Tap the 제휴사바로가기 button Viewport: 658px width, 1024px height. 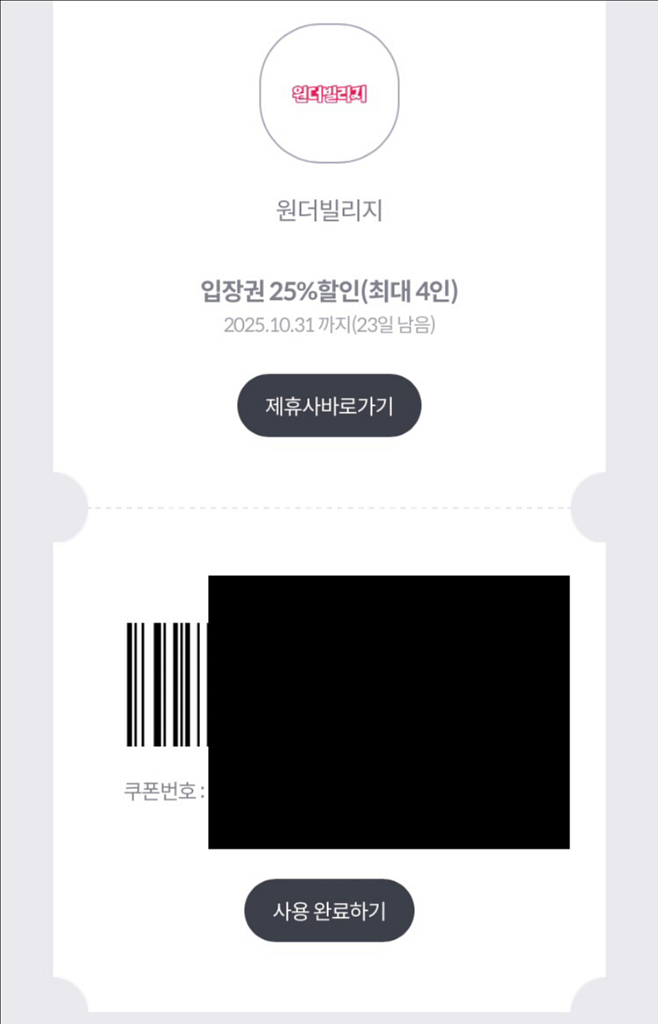329,406
